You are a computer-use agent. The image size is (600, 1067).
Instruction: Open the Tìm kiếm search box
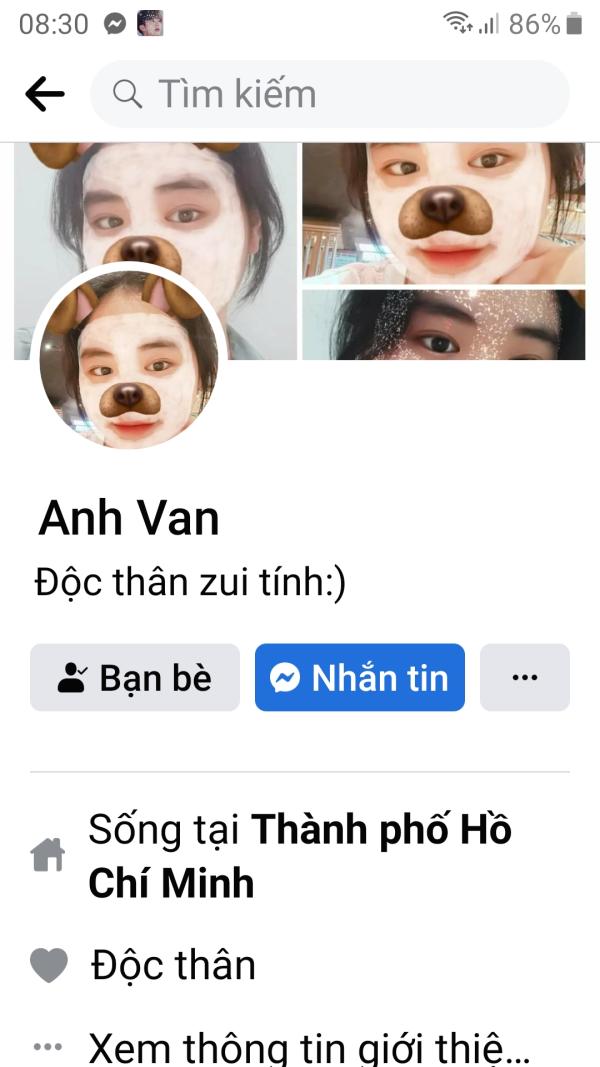pos(330,94)
